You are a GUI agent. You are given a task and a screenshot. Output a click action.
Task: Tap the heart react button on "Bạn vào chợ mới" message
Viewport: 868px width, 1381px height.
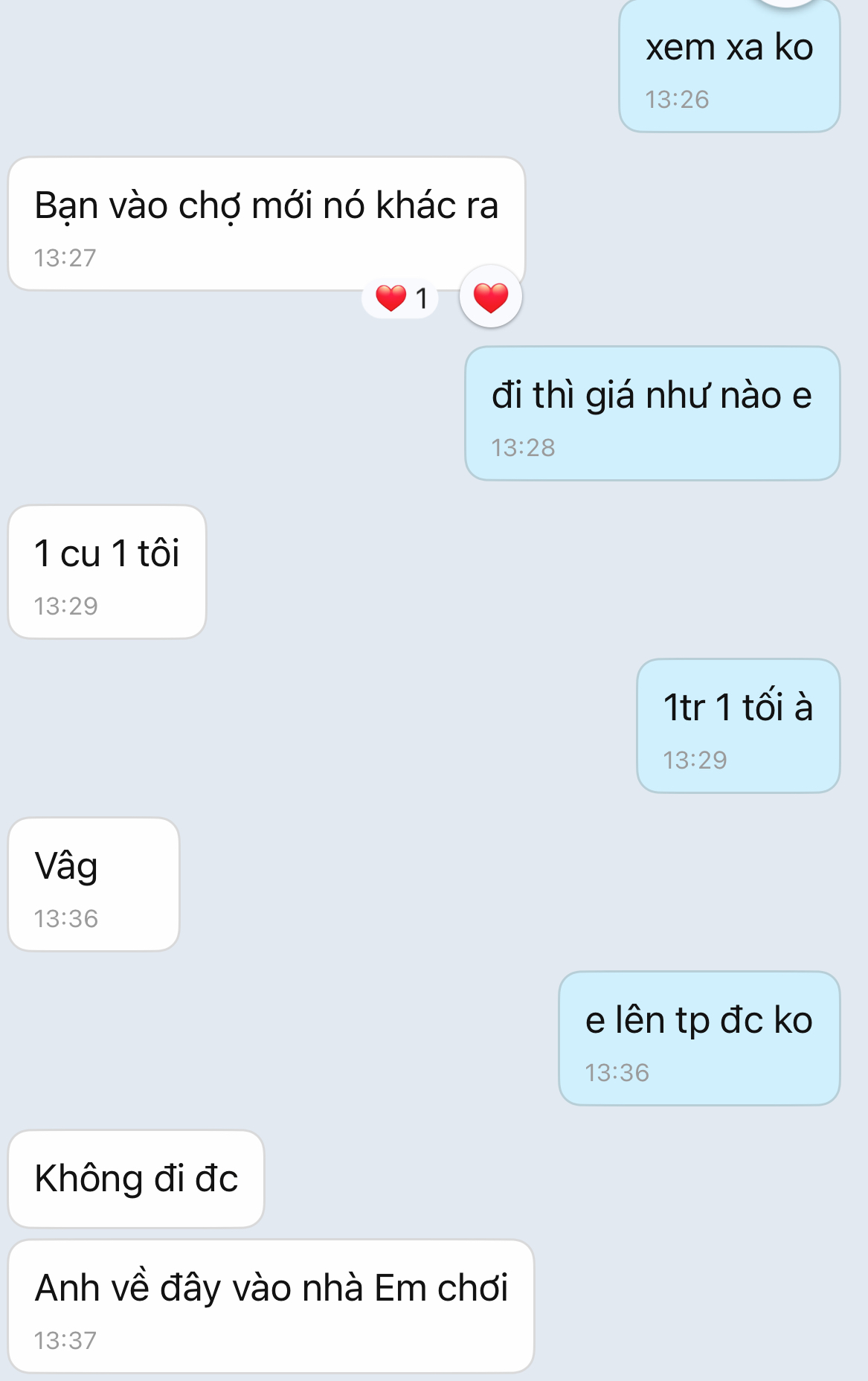(x=490, y=297)
